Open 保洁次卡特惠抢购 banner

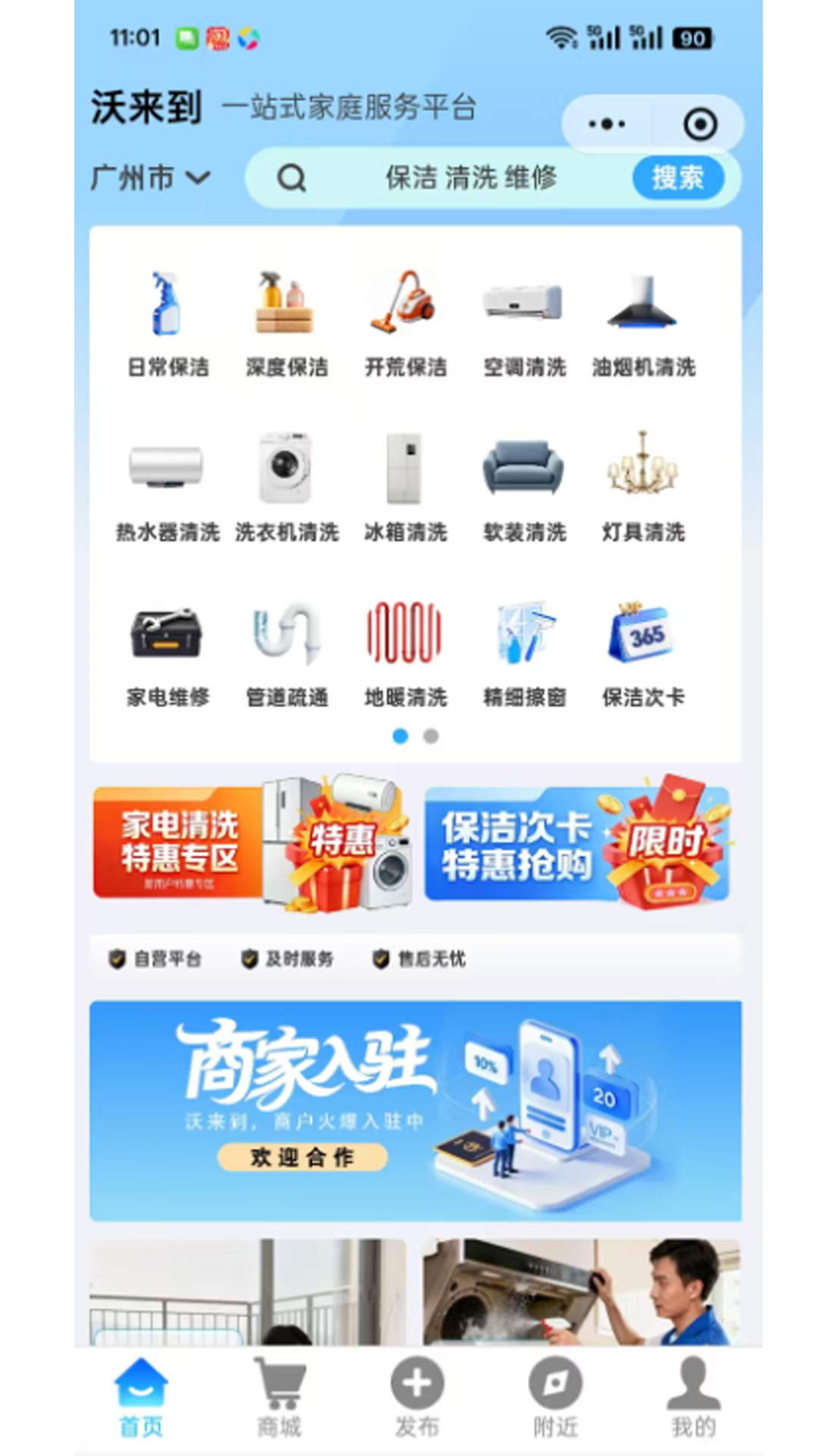coord(578,843)
